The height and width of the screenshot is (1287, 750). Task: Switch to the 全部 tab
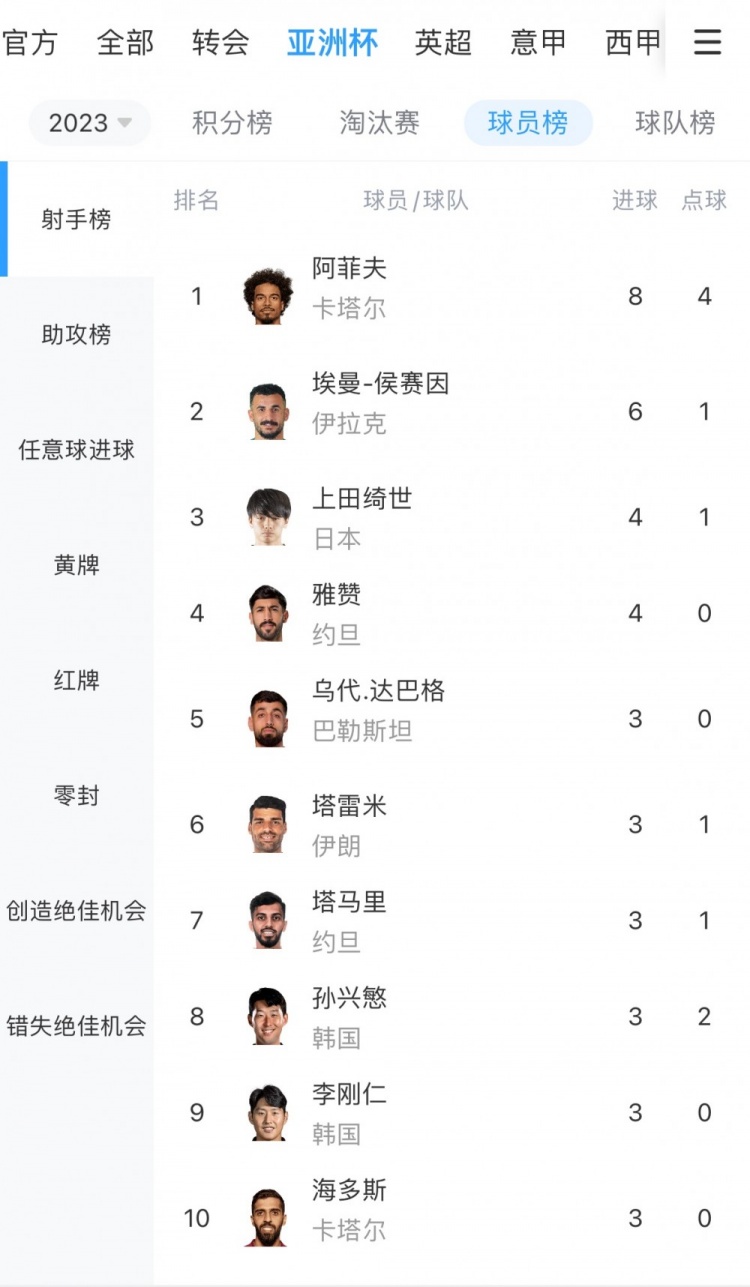125,43
